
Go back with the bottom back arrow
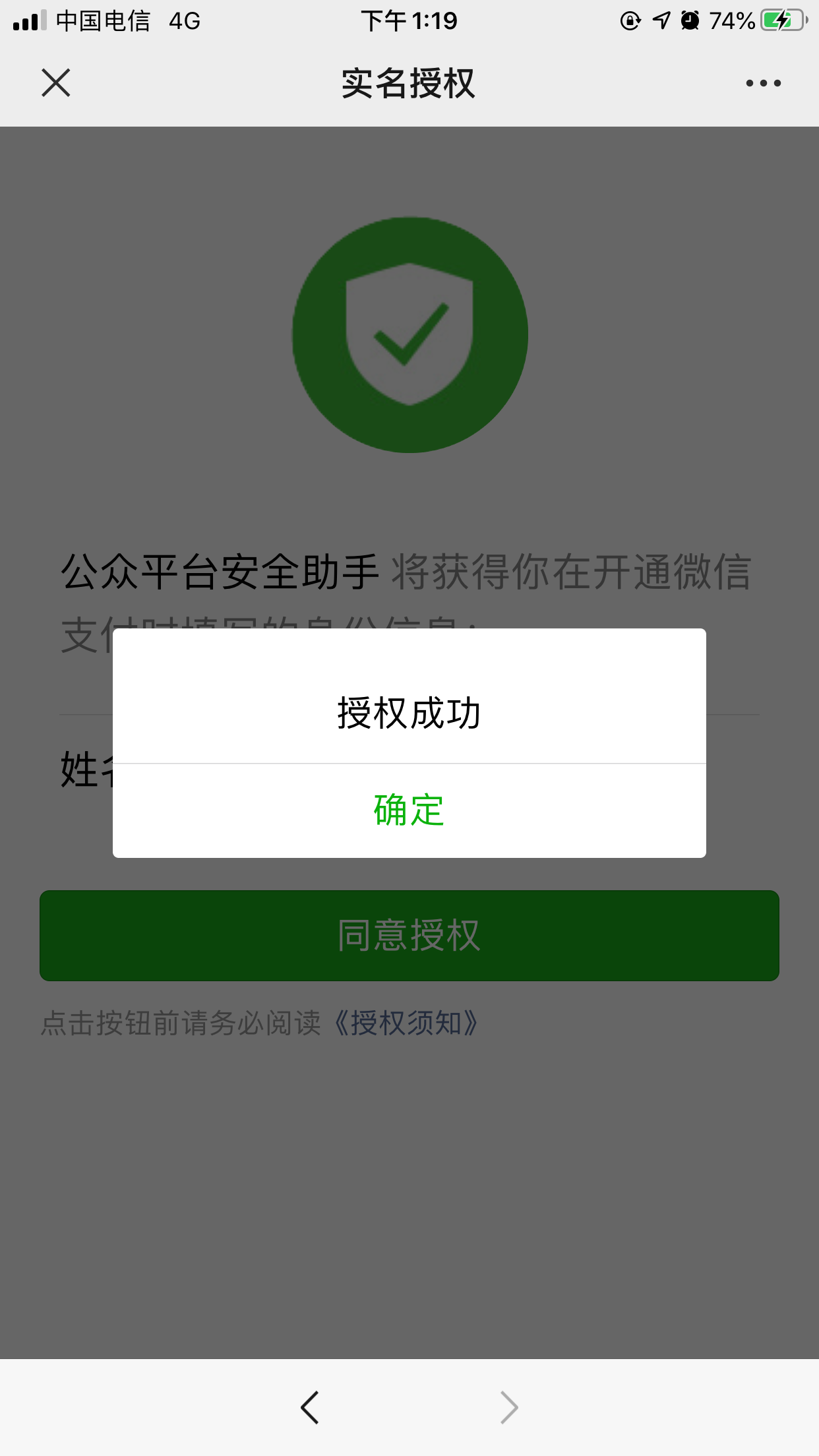(x=310, y=1408)
